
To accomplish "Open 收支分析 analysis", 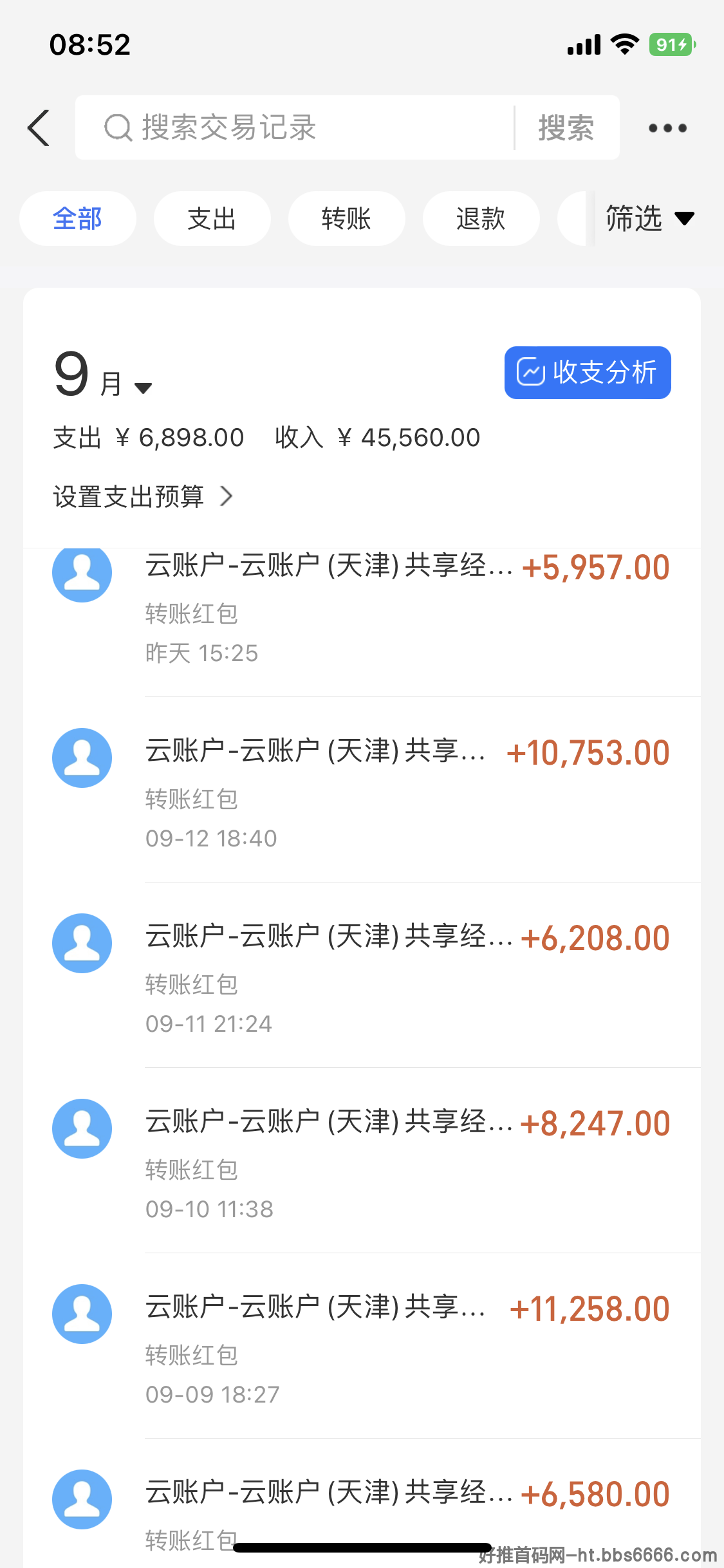I will [x=588, y=373].
